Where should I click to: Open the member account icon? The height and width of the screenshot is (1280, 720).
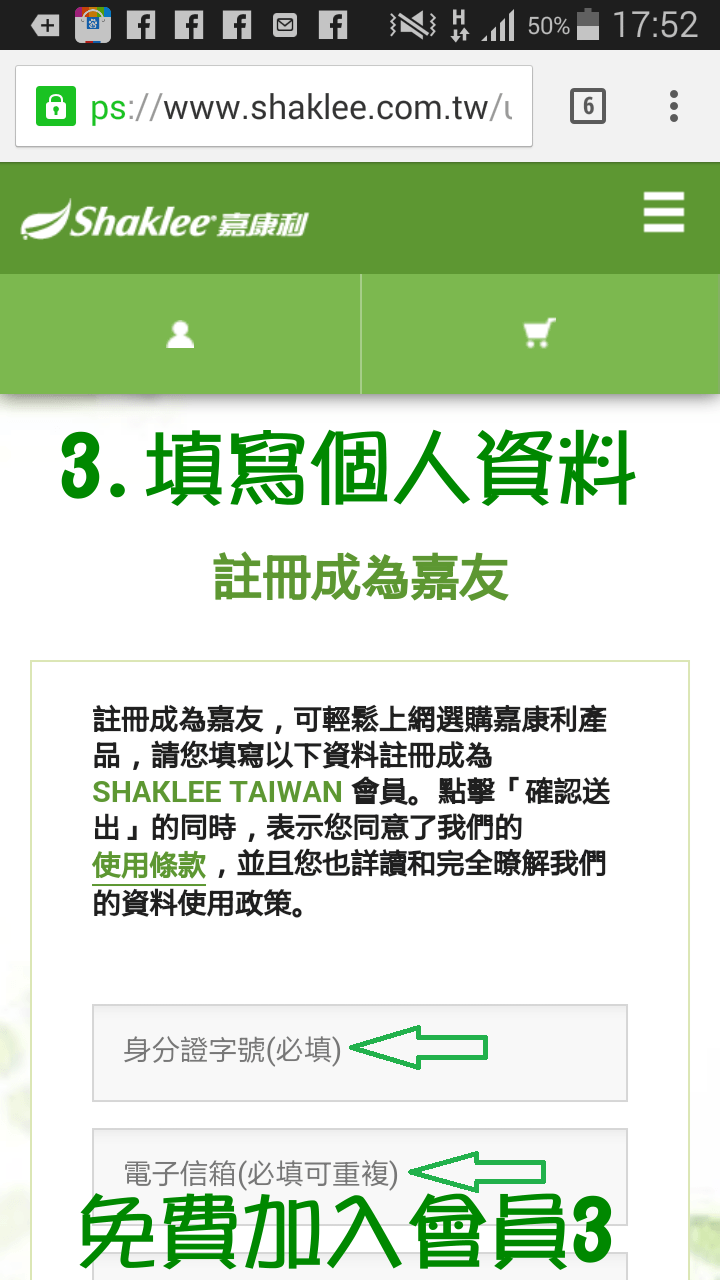click(x=180, y=334)
